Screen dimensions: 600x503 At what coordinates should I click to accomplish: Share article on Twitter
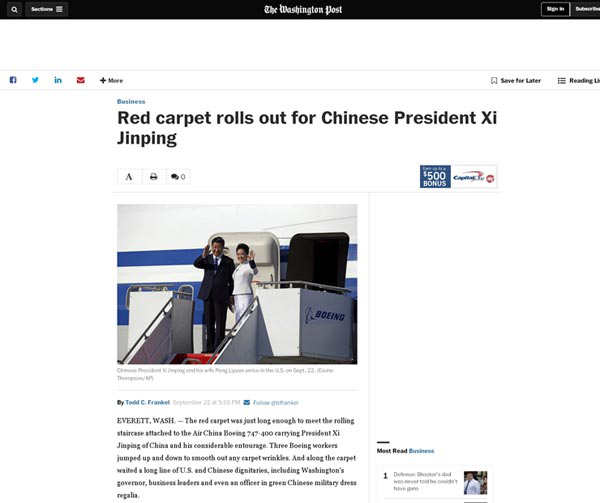[x=35, y=80]
